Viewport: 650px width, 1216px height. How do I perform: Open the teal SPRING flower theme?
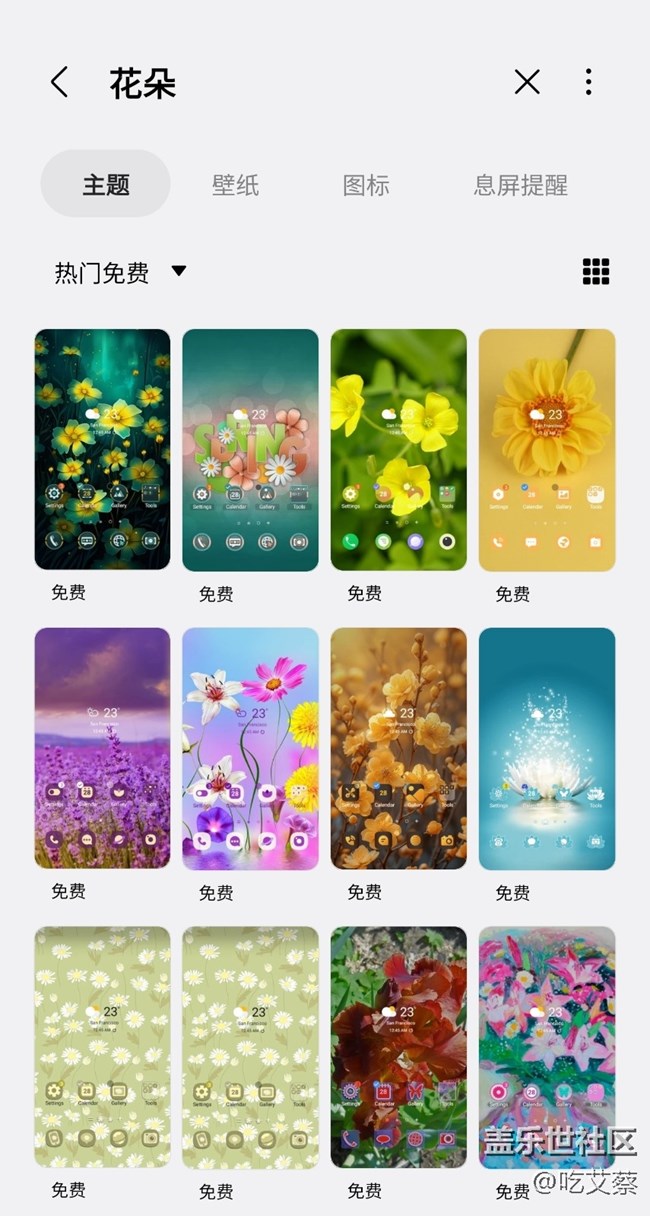[250, 449]
